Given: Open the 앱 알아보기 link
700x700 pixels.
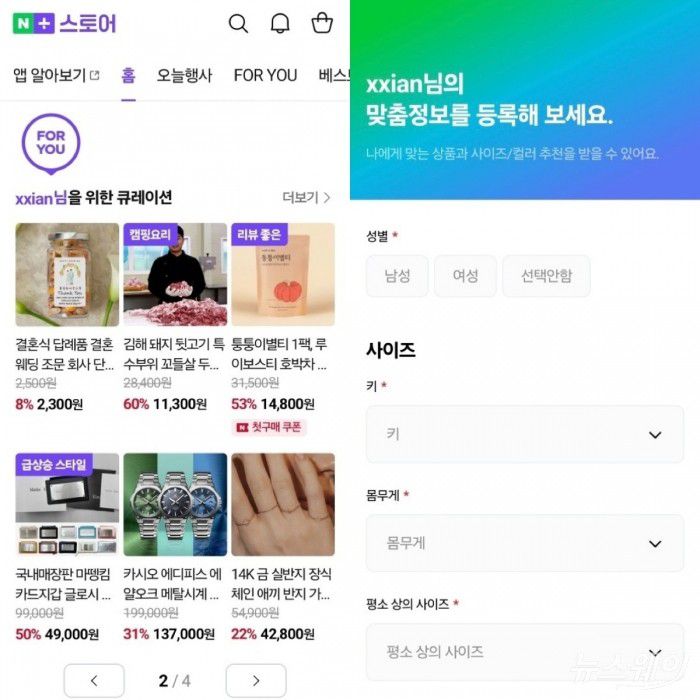Looking at the screenshot, I should (x=55, y=75).
